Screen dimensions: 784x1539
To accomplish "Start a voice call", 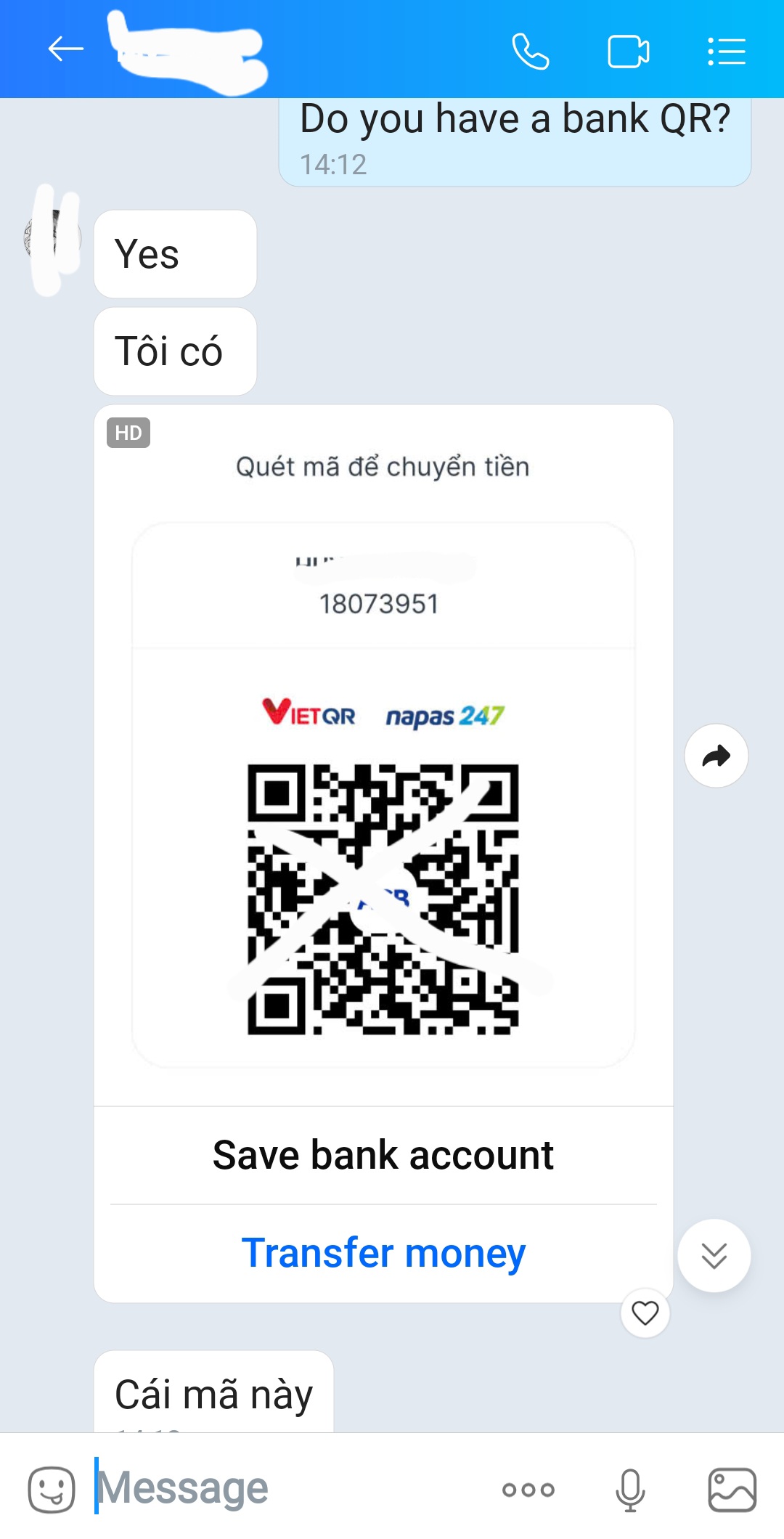I will click(x=530, y=51).
